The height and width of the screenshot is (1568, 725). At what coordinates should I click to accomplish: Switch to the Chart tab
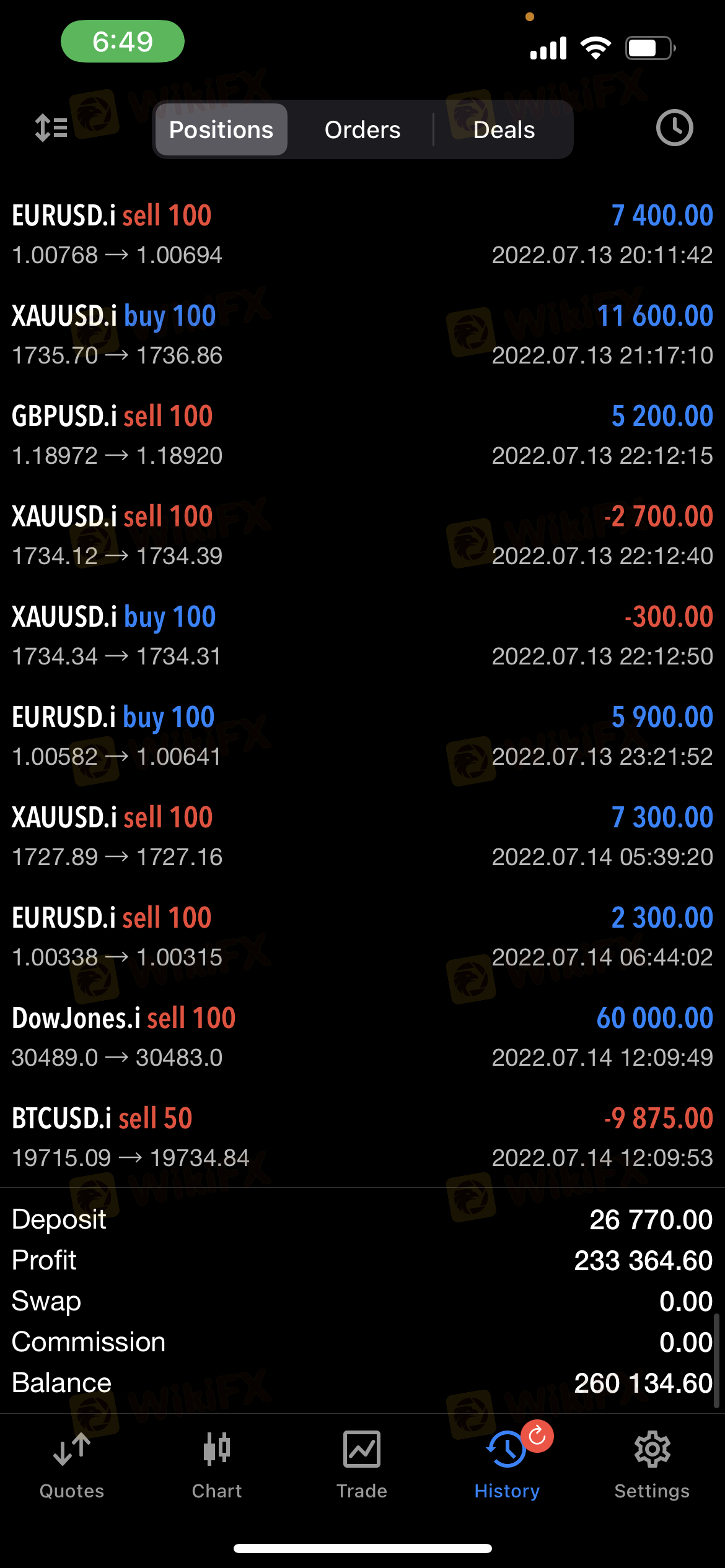pos(217,1465)
